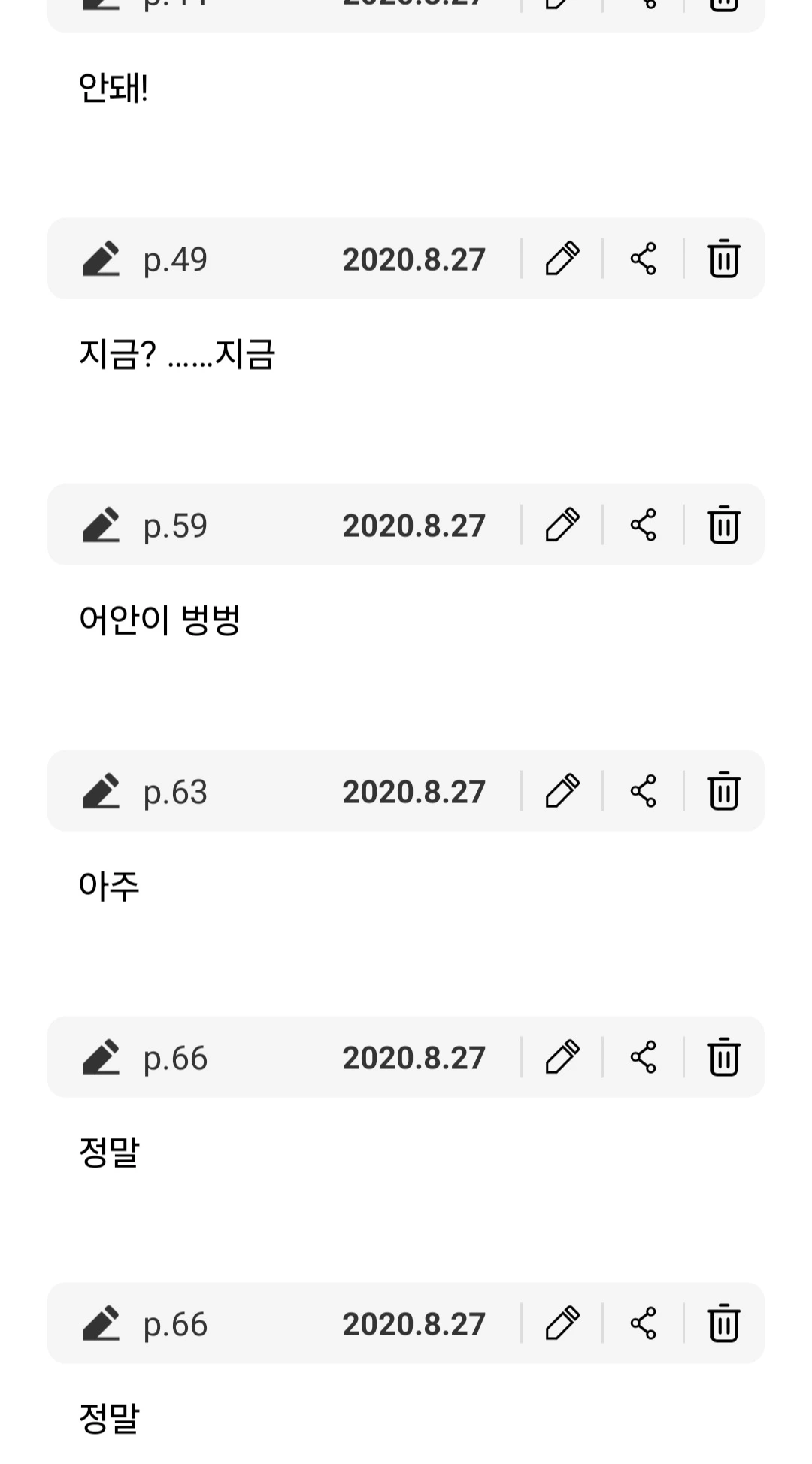Share the p.49 note

(643, 259)
